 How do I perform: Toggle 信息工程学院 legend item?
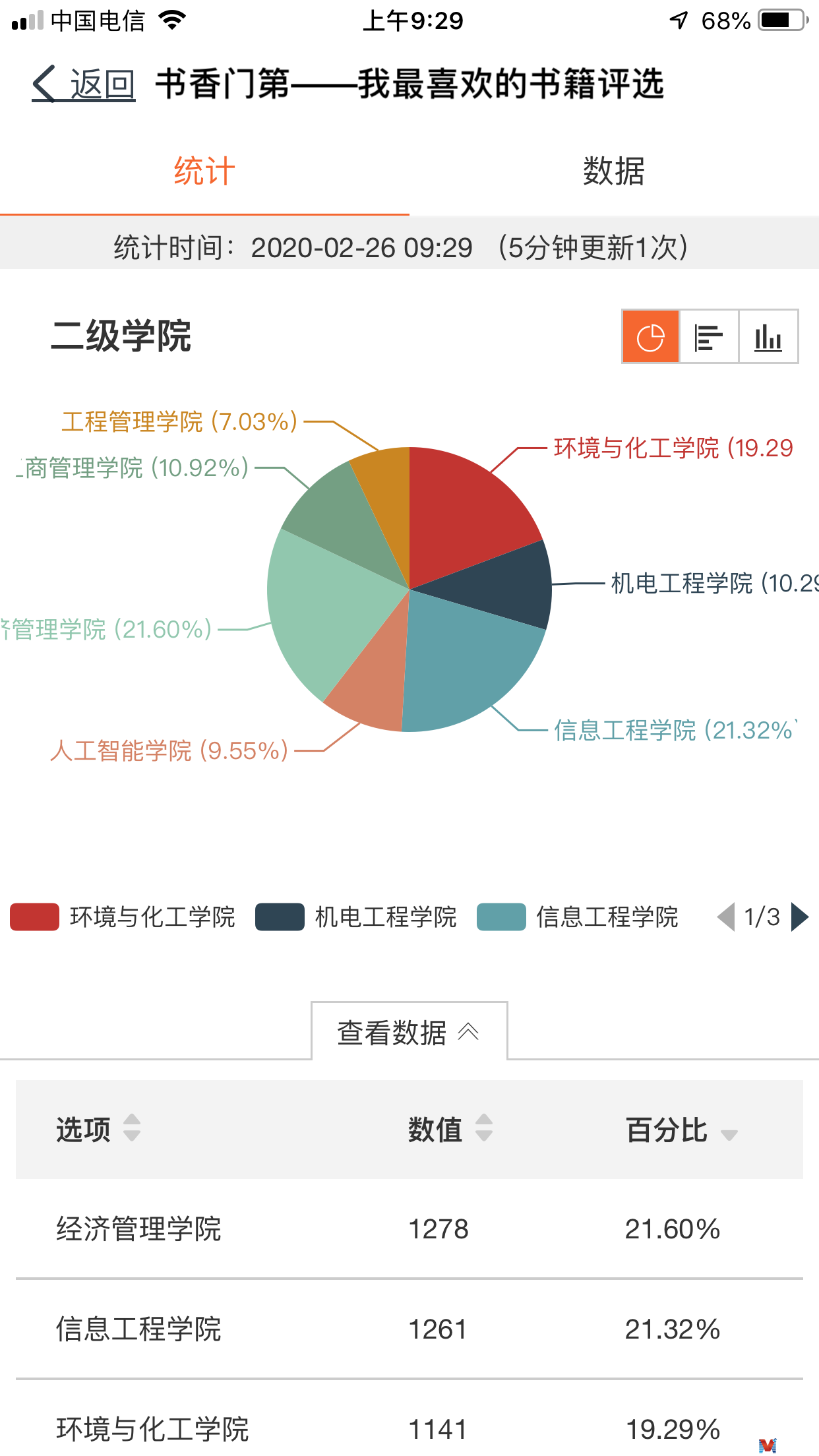click(578, 917)
